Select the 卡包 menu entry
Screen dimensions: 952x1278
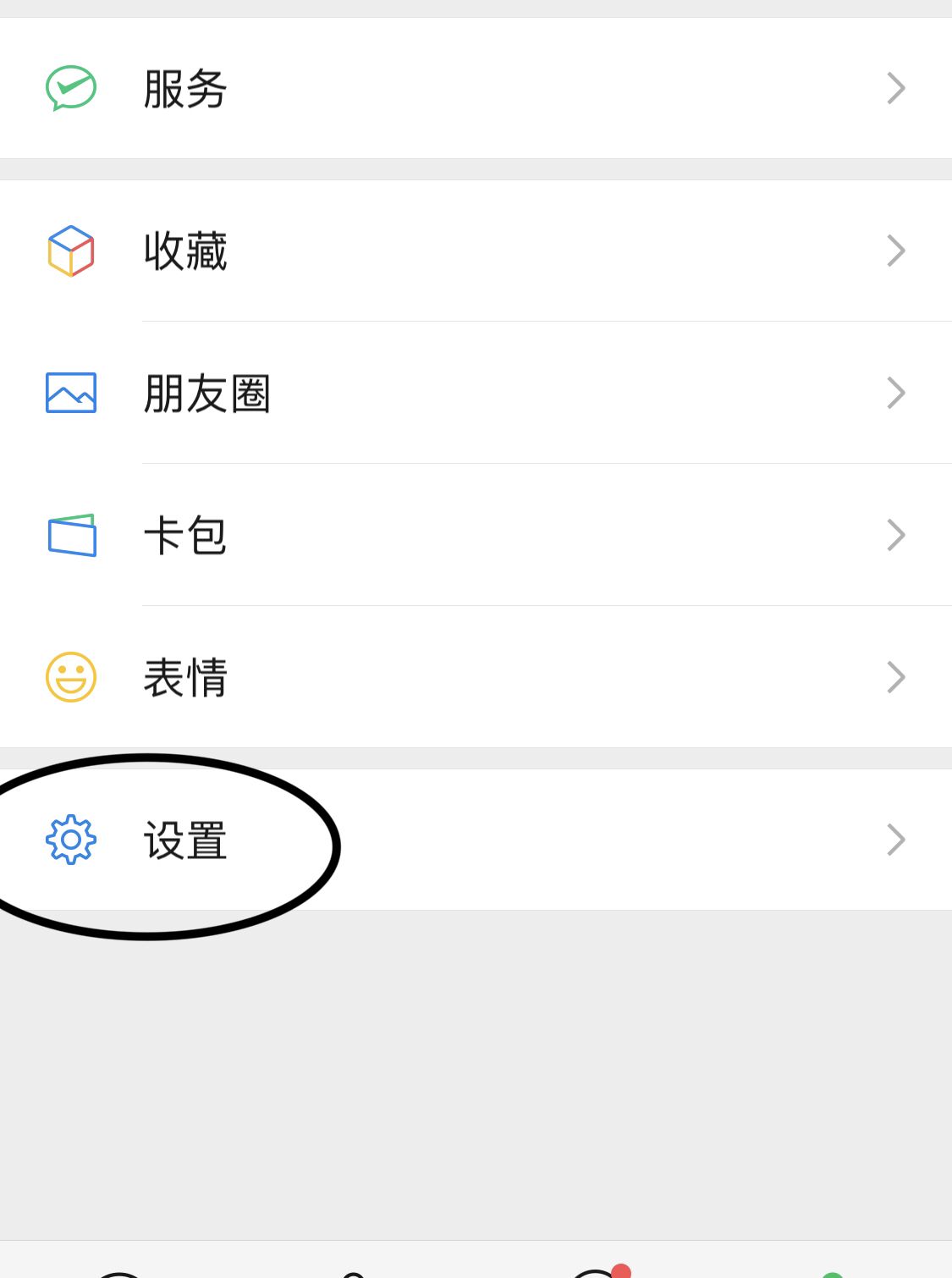click(184, 534)
